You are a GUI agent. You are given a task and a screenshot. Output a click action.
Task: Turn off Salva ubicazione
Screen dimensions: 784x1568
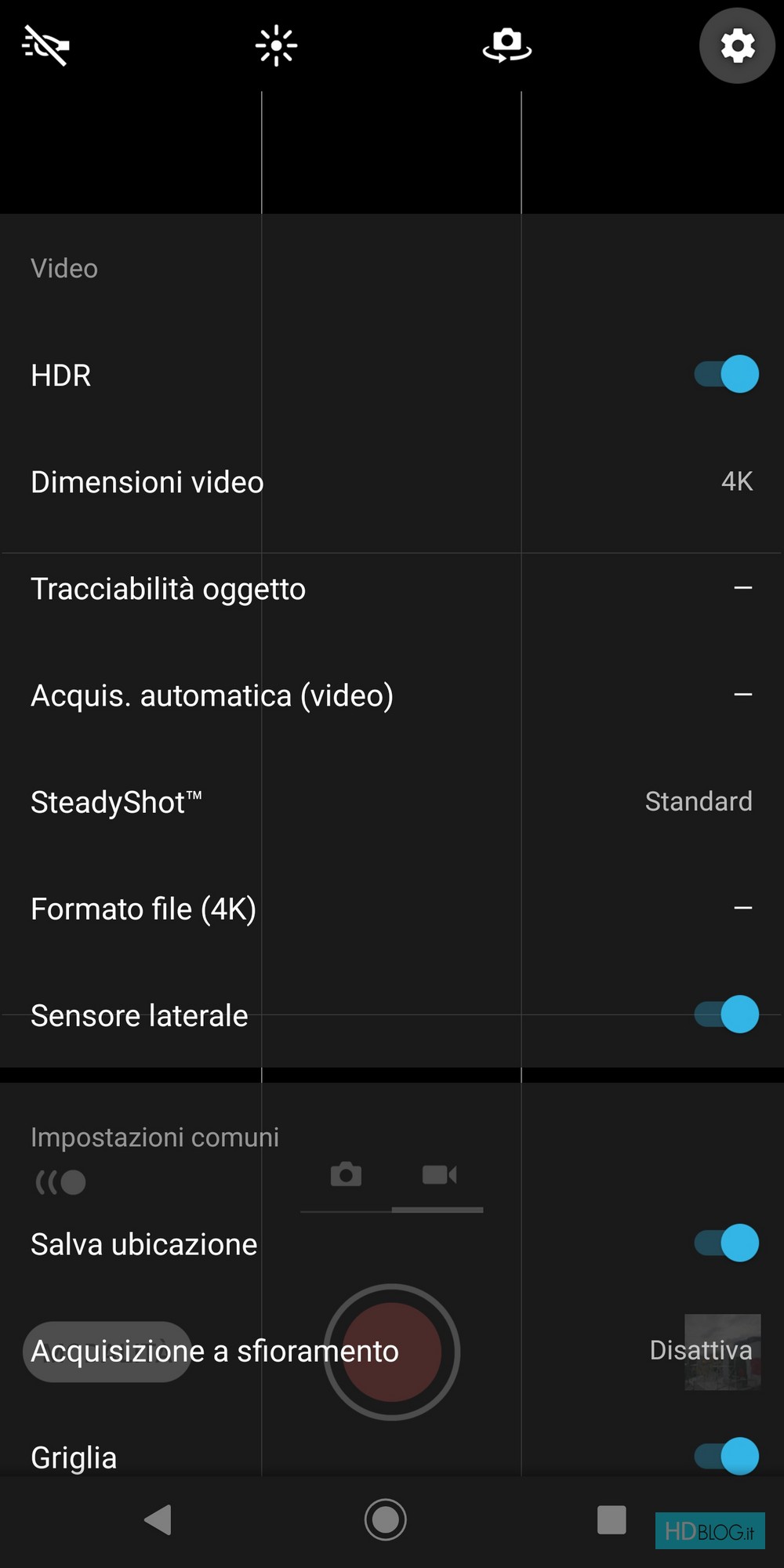tap(726, 1243)
